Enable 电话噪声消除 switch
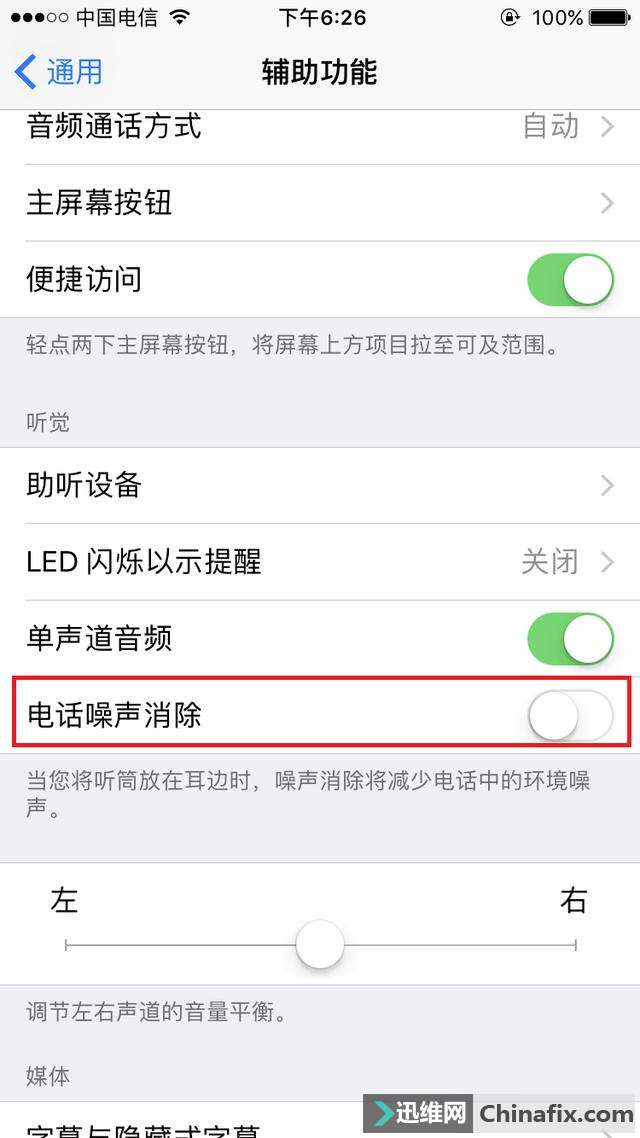This screenshot has width=640, height=1138. click(x=570, y=715)
